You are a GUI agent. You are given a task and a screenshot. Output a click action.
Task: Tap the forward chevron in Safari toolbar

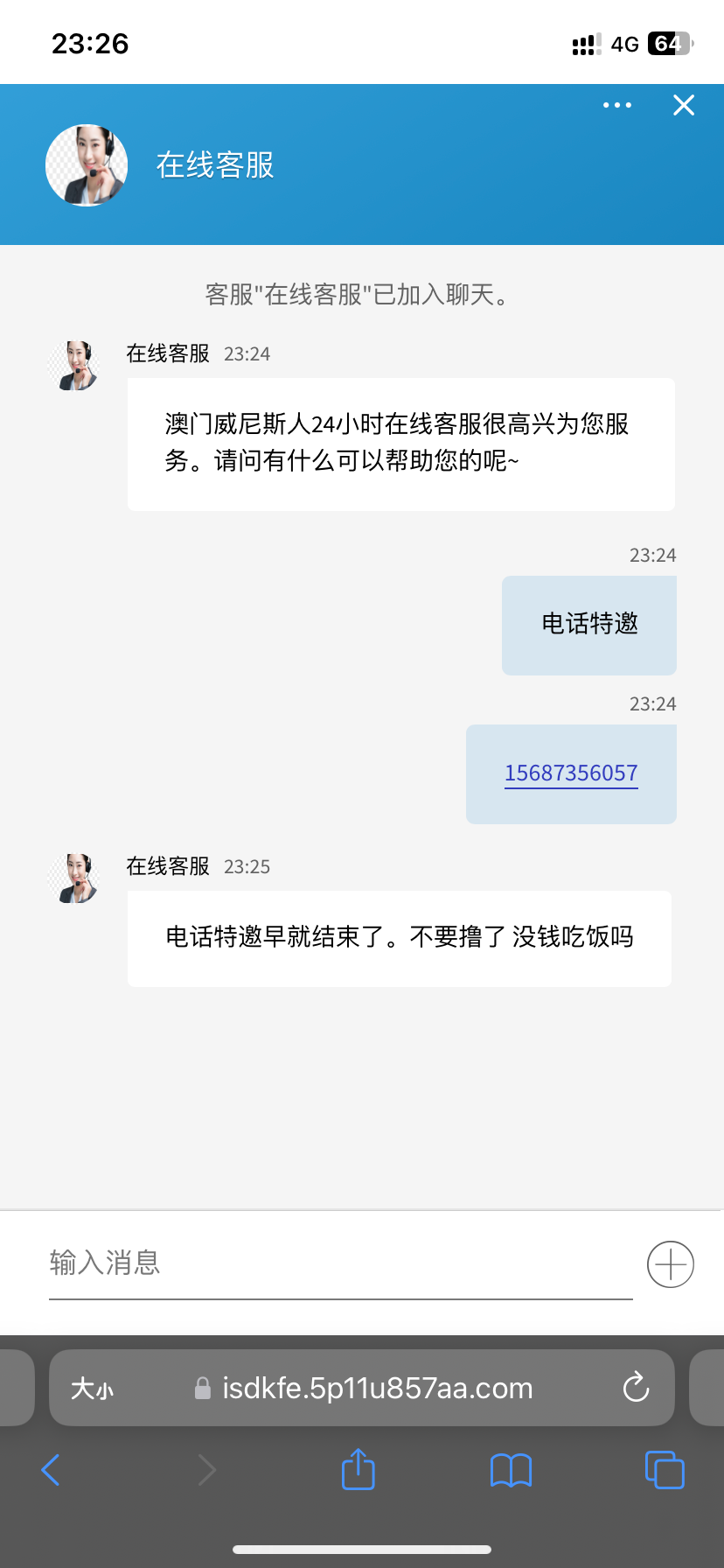(x=205, y=1469)
